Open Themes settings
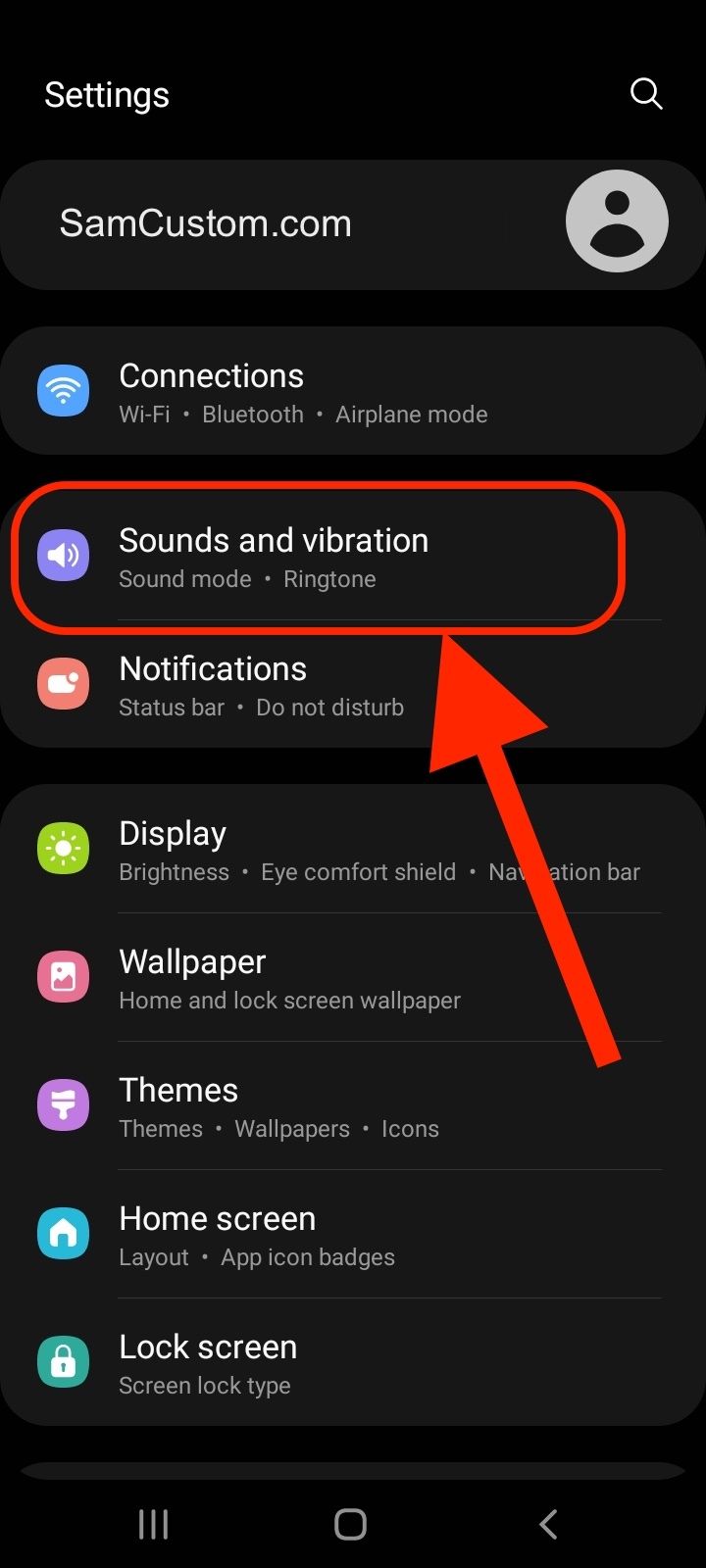Image resolution: width=706 pixels, height=1568 pixels. click(353, 1105)
